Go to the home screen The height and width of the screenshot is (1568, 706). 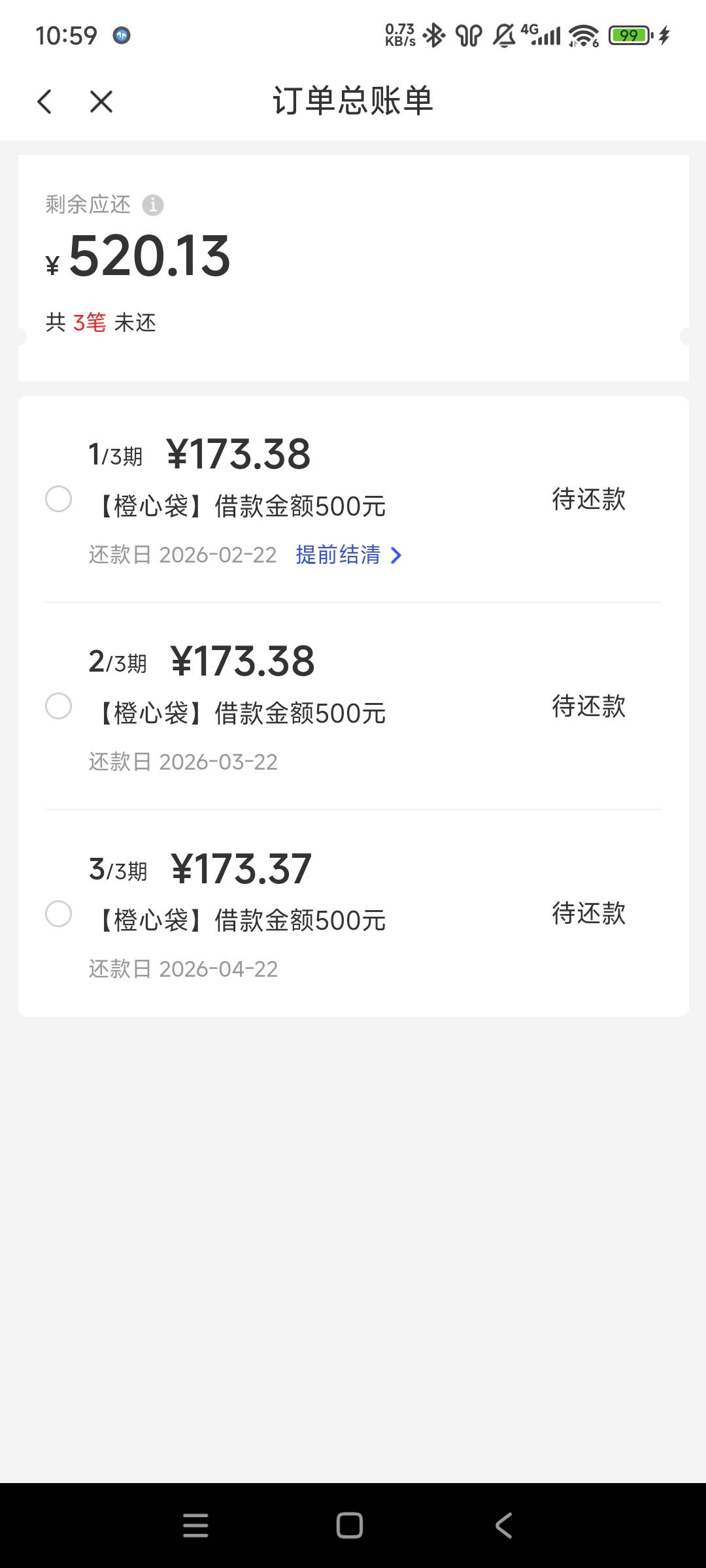click(x=350, y=1526)
